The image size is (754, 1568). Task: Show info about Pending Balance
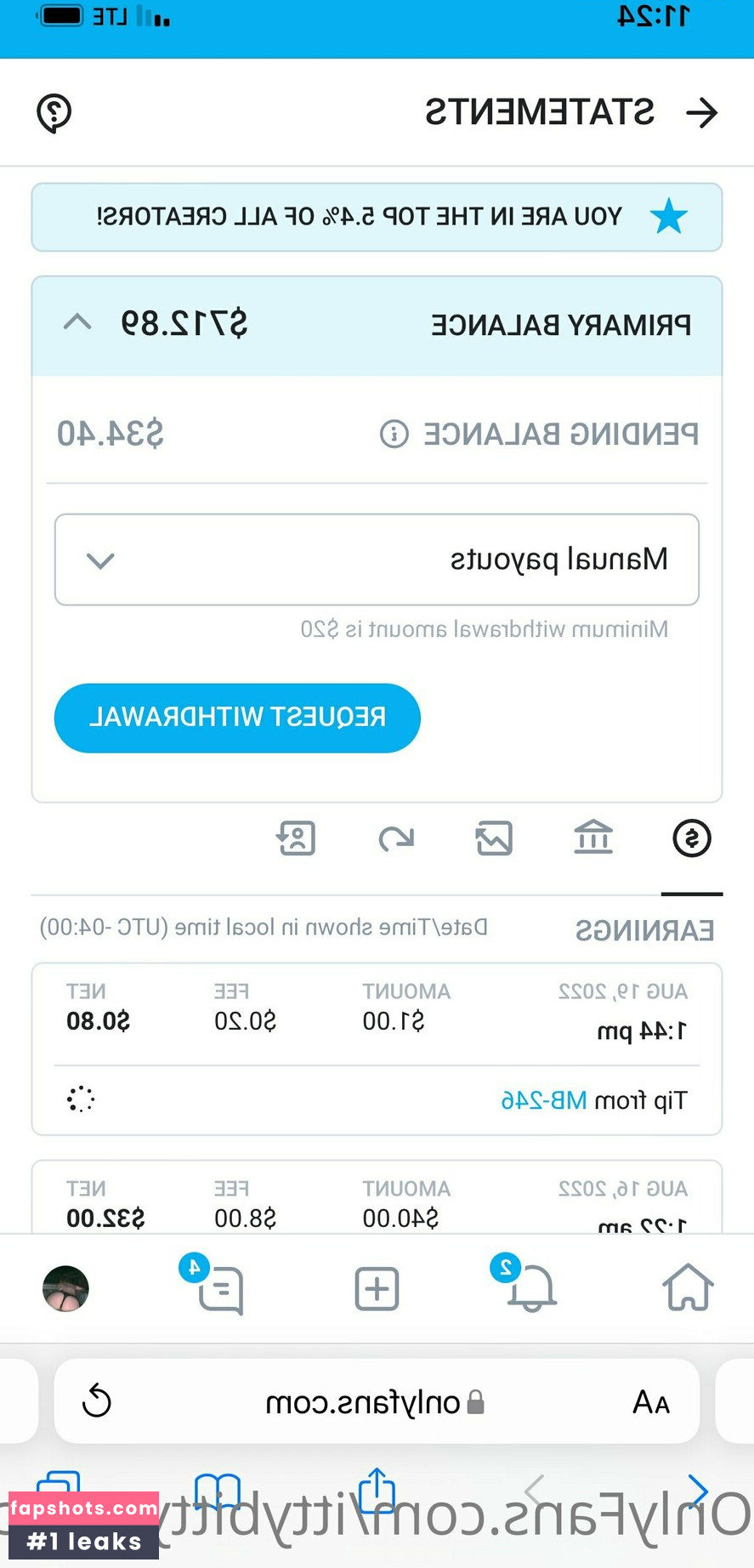point(394,434)
